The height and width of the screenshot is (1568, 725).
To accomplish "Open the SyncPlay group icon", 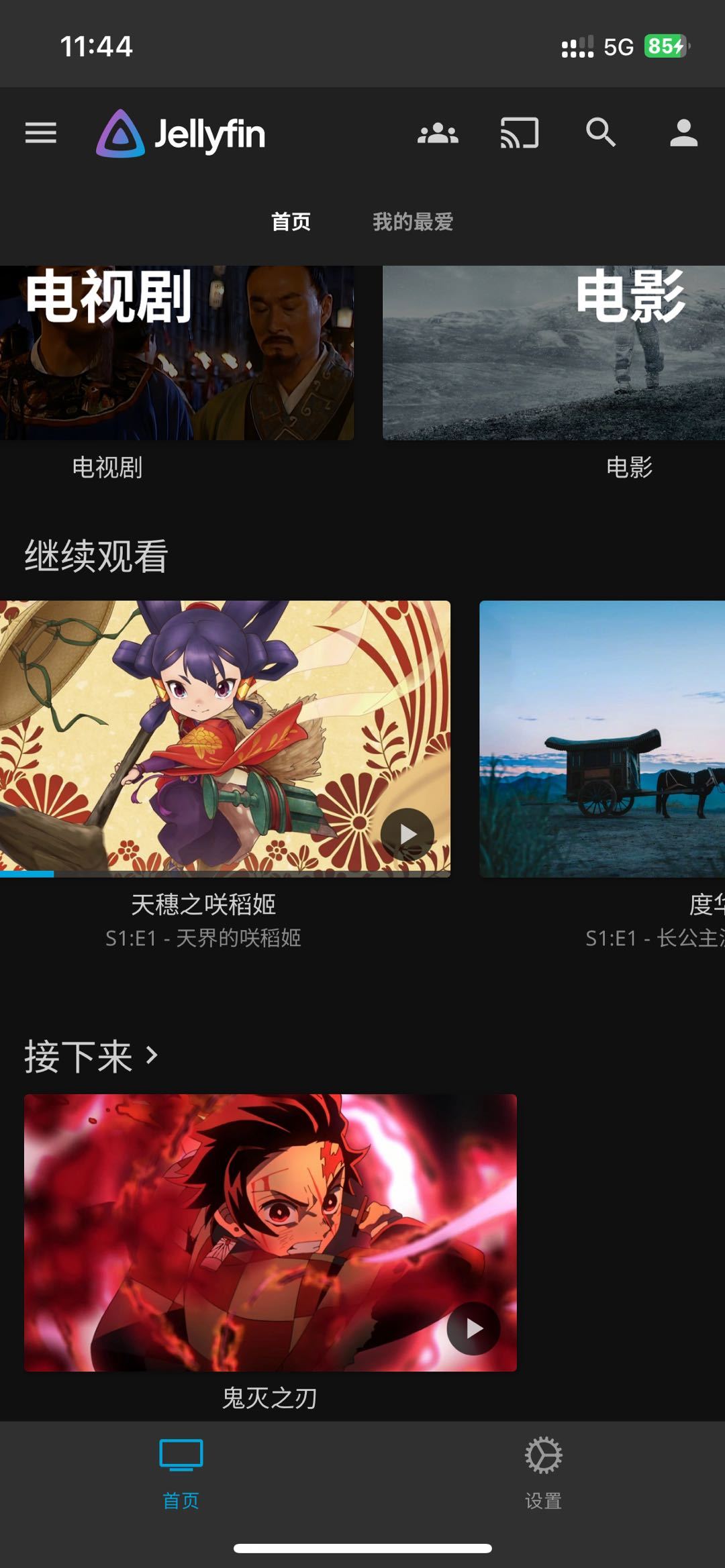I will [438, 133].
